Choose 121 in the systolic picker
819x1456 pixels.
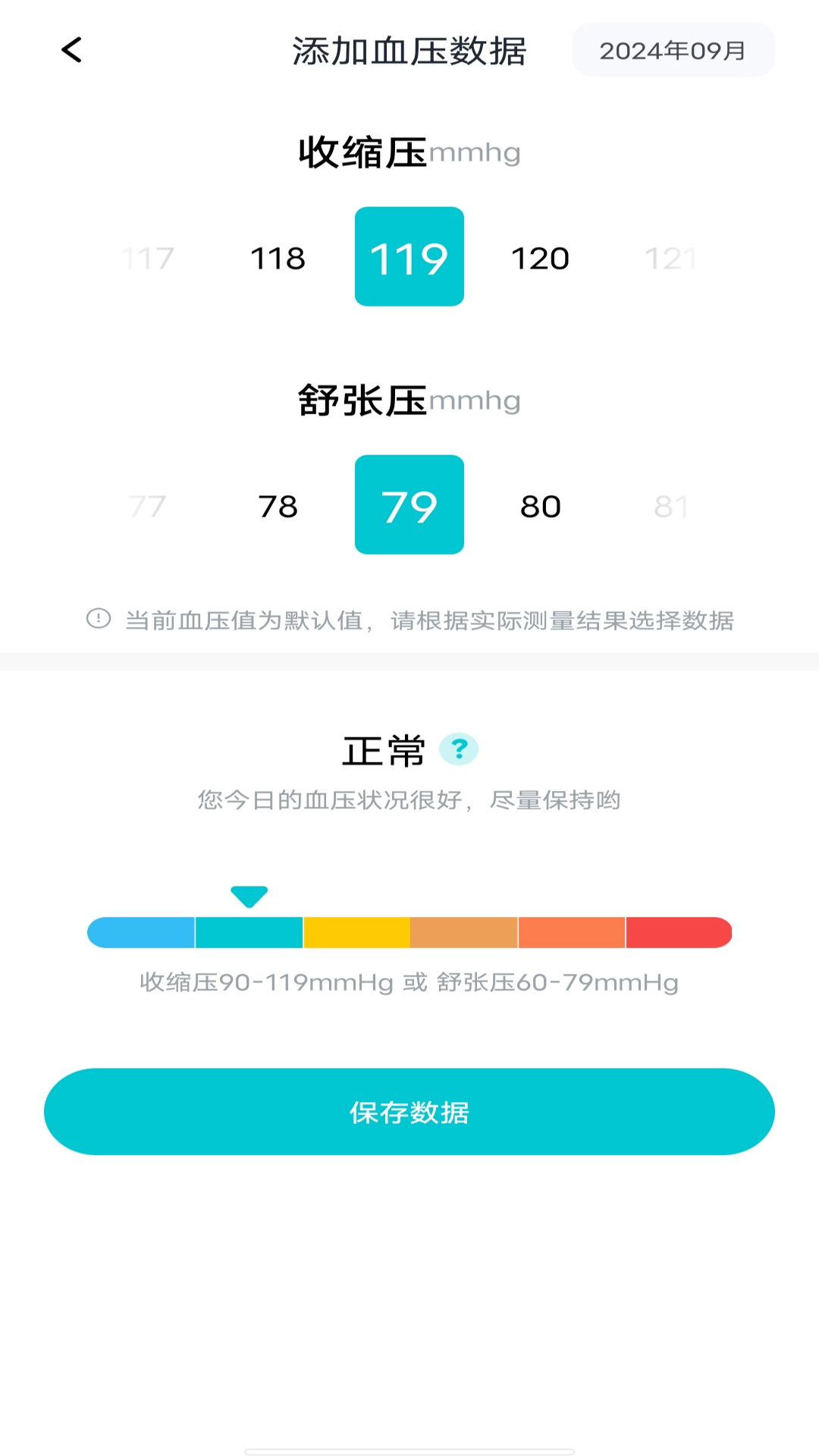tap(671, 258)
